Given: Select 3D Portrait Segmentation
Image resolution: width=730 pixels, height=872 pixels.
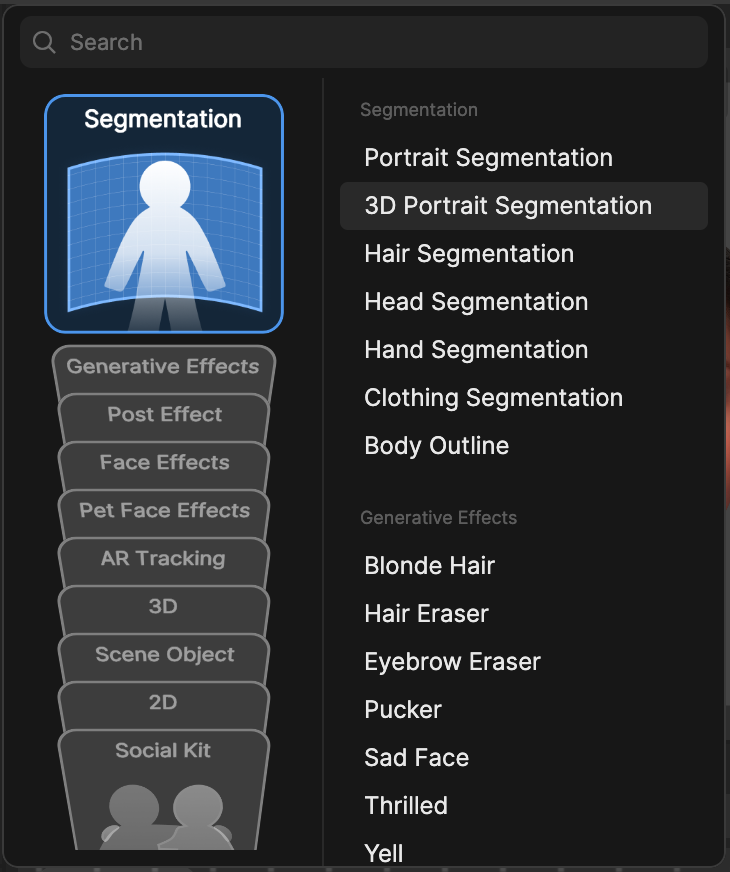Looking at the screenshot, I should coord(506,206).
